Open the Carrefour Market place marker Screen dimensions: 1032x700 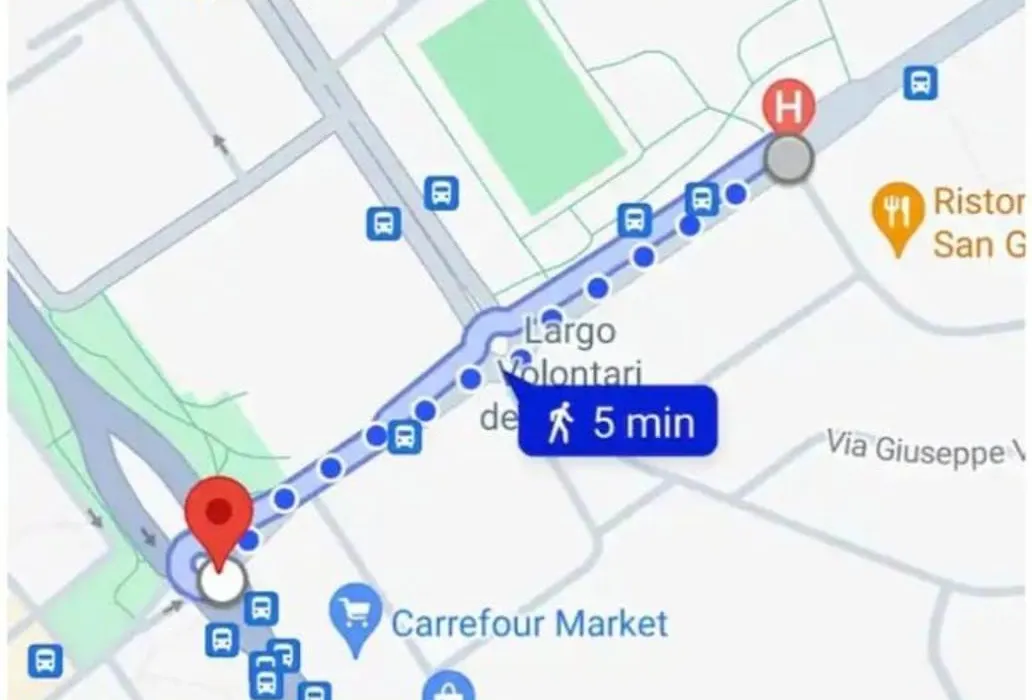tap(358, 609)
